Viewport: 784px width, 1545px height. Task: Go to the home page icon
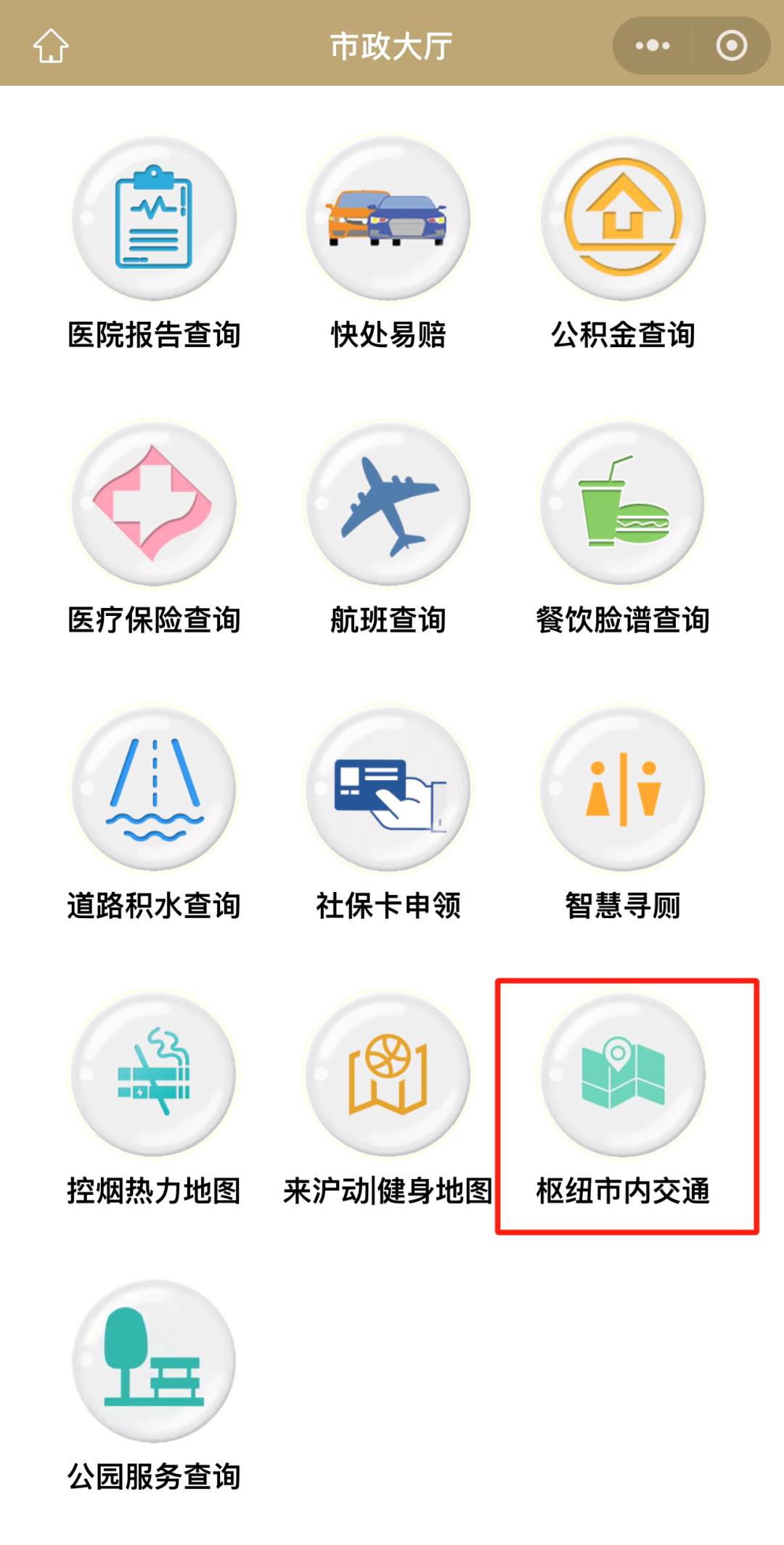(51, 46)
